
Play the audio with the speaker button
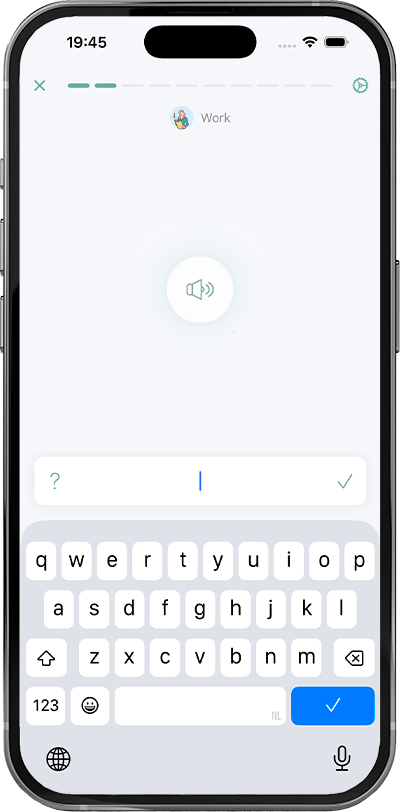coord(200,289)
